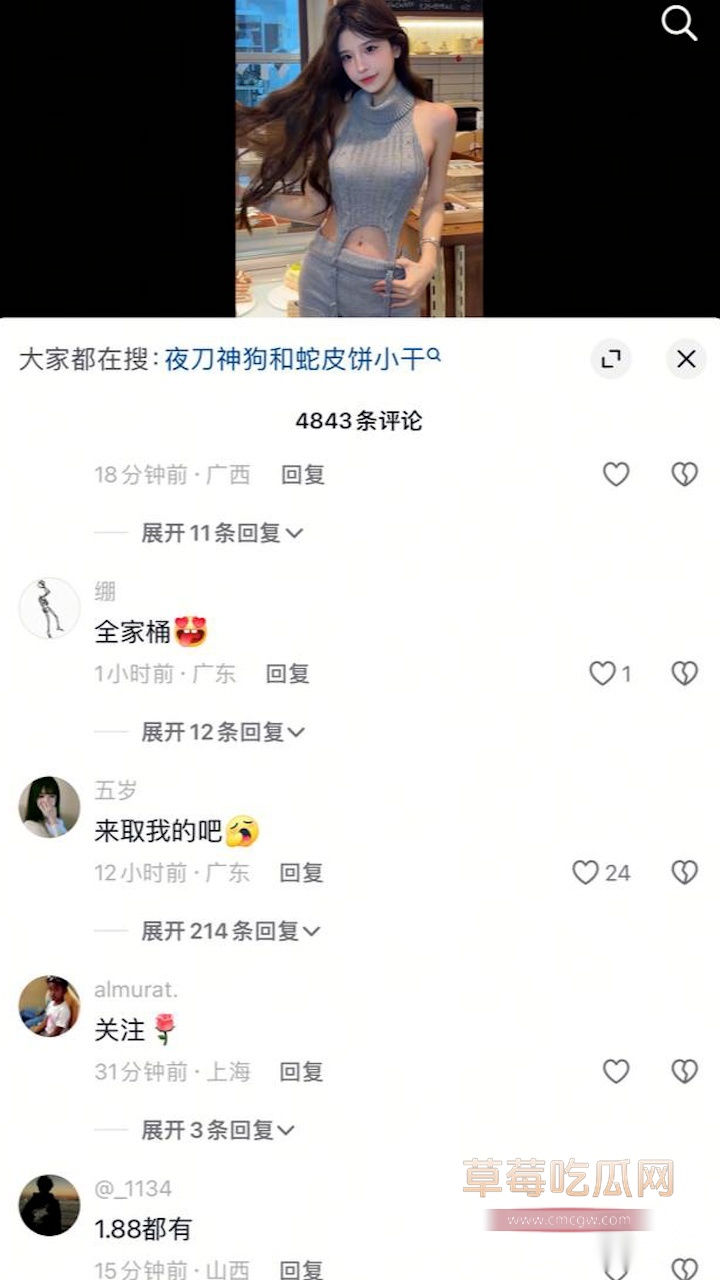720x1280 pixels.
Task: Close the comments panel
Action: pos(686,359)
